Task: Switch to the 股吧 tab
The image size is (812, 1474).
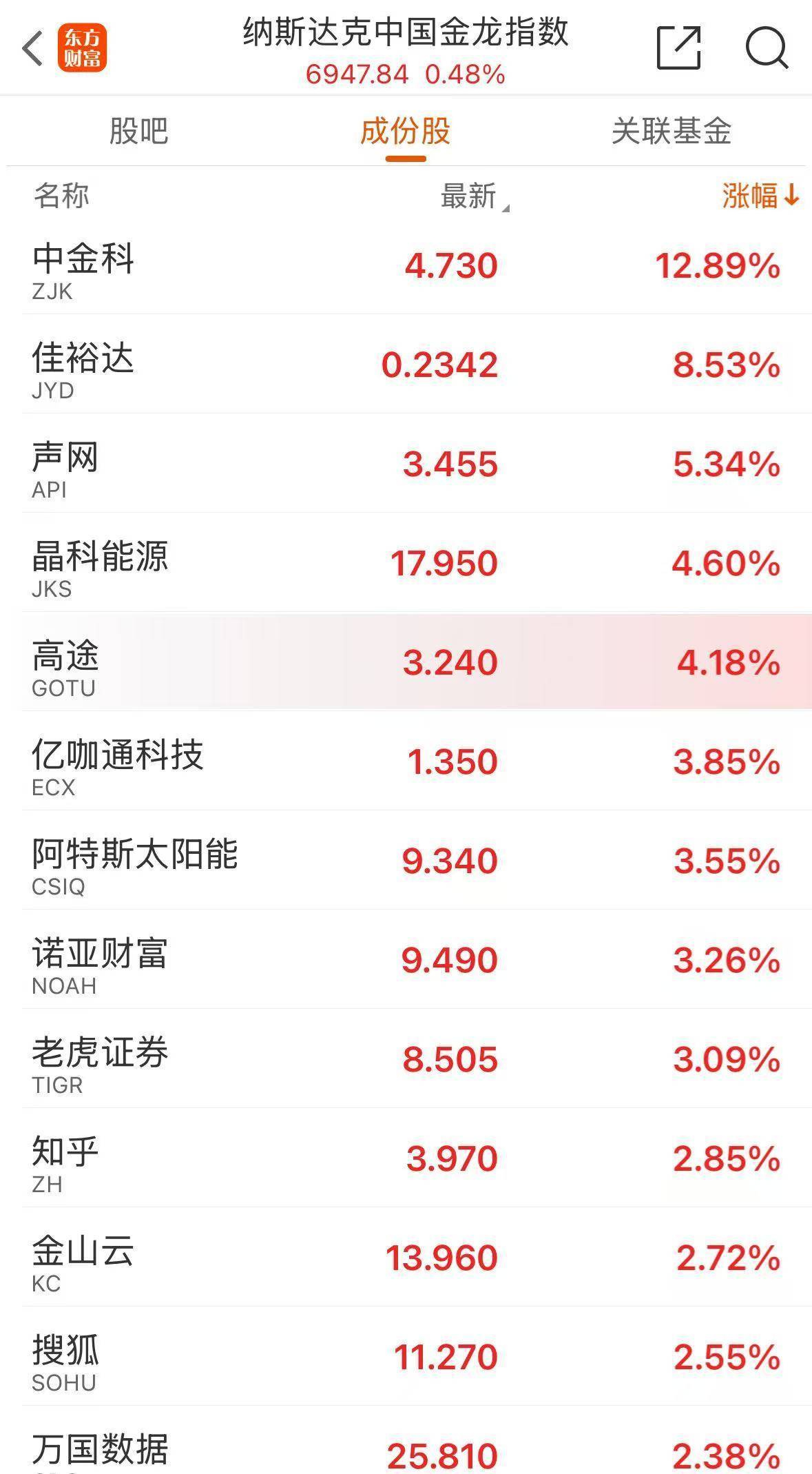Action: [x=138, y=131]
